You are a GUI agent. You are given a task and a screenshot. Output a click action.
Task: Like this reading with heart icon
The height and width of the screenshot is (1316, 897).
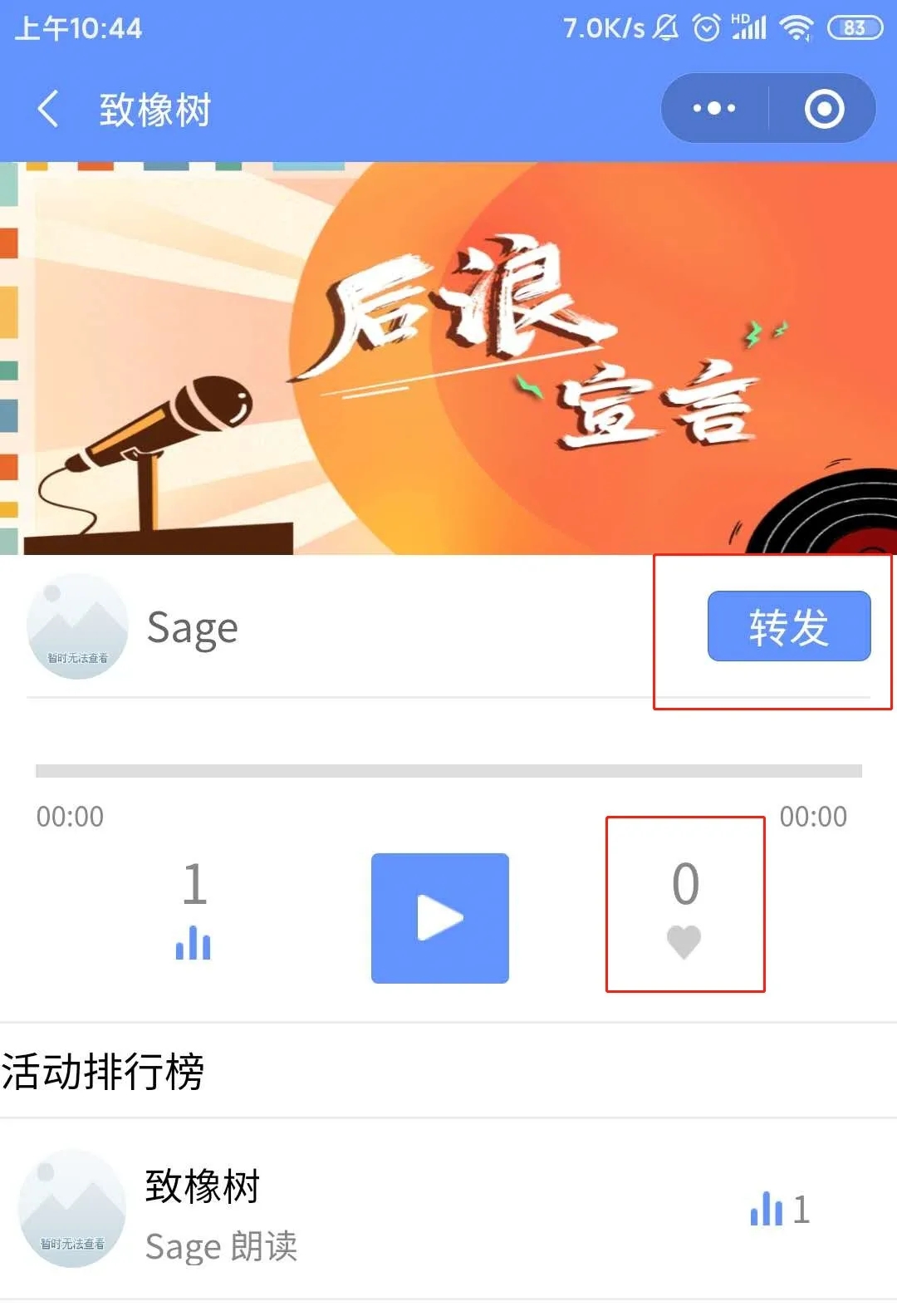pyautogui.click(x=684, y=941)
